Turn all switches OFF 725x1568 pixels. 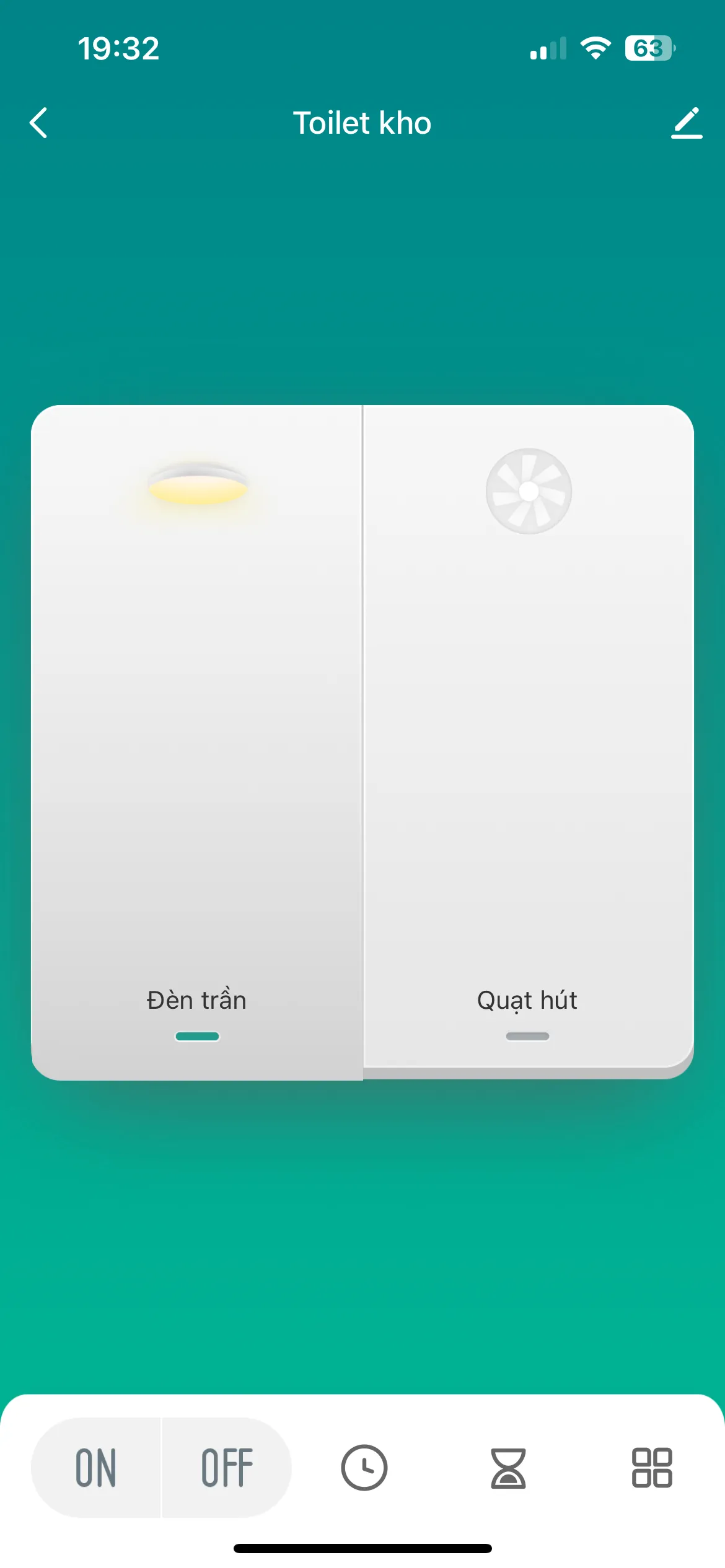pyautogui.click(x=227, y=1468)
